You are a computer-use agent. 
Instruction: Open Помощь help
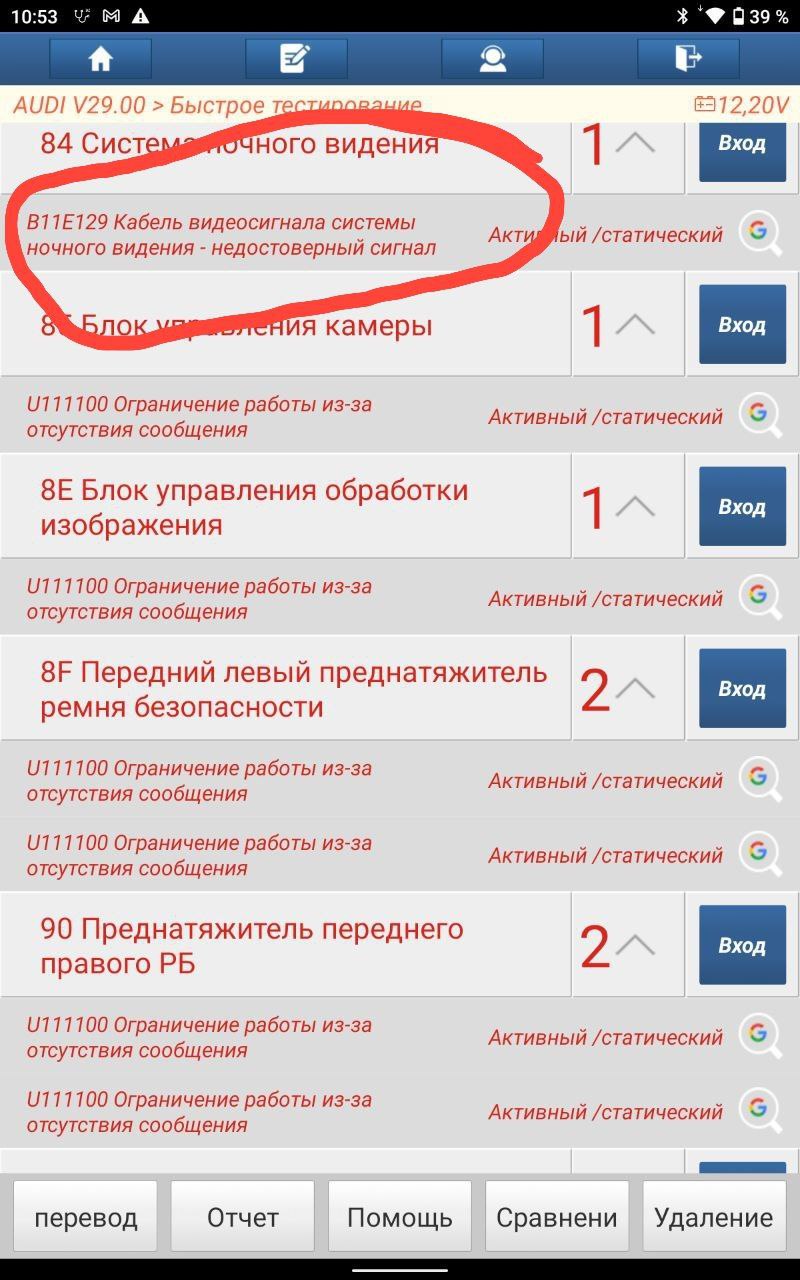coord(400,1216)
